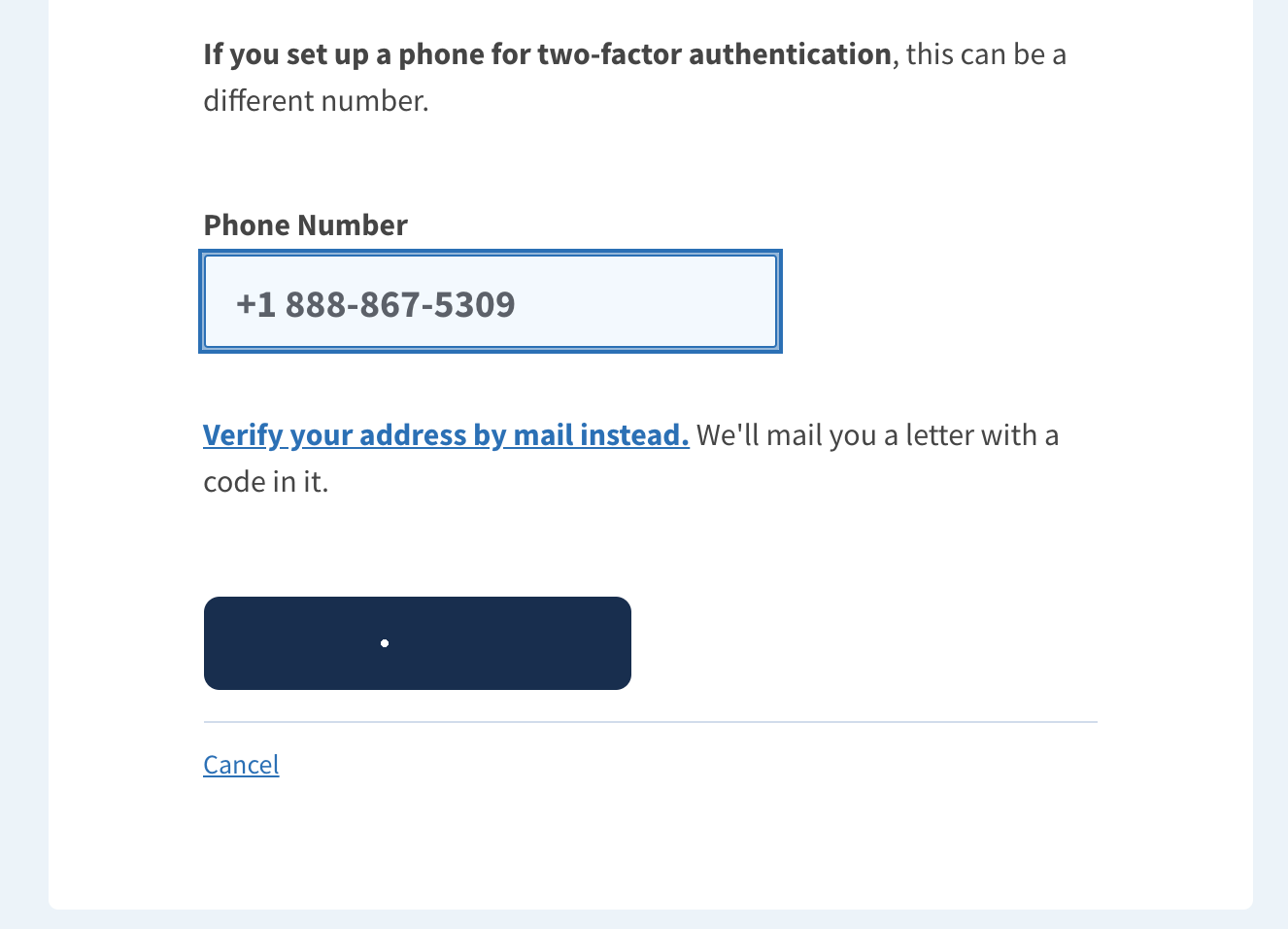The image size is (1288, 929).
Task: Tap the Phone Number input field
Action: click(x=490, y=302)
